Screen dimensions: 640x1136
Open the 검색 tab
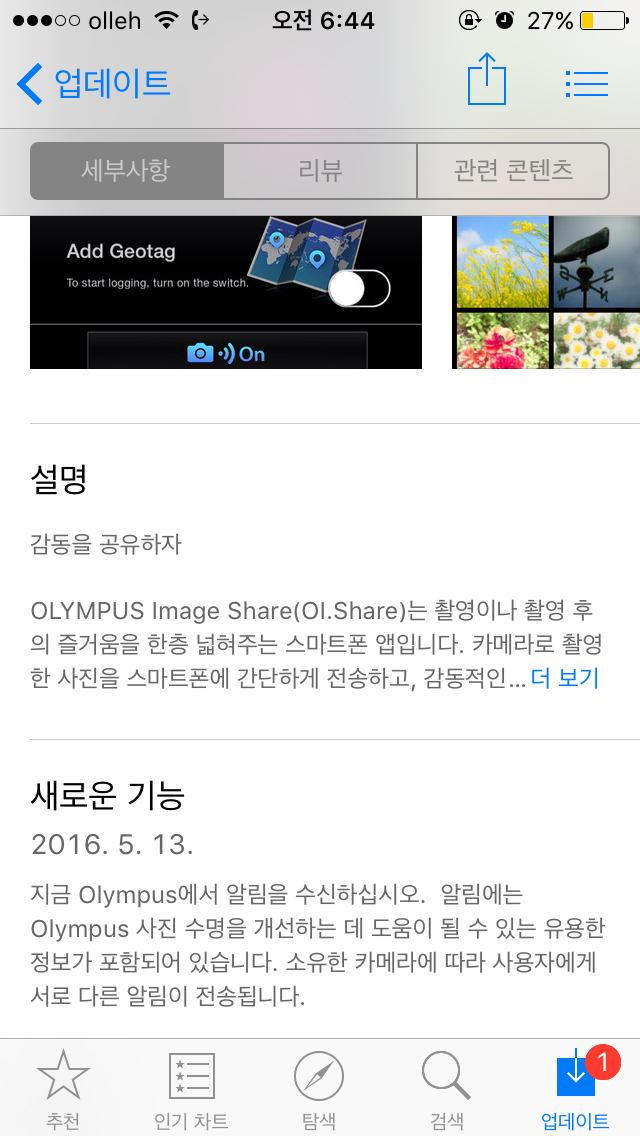[x=446, y=1090]
